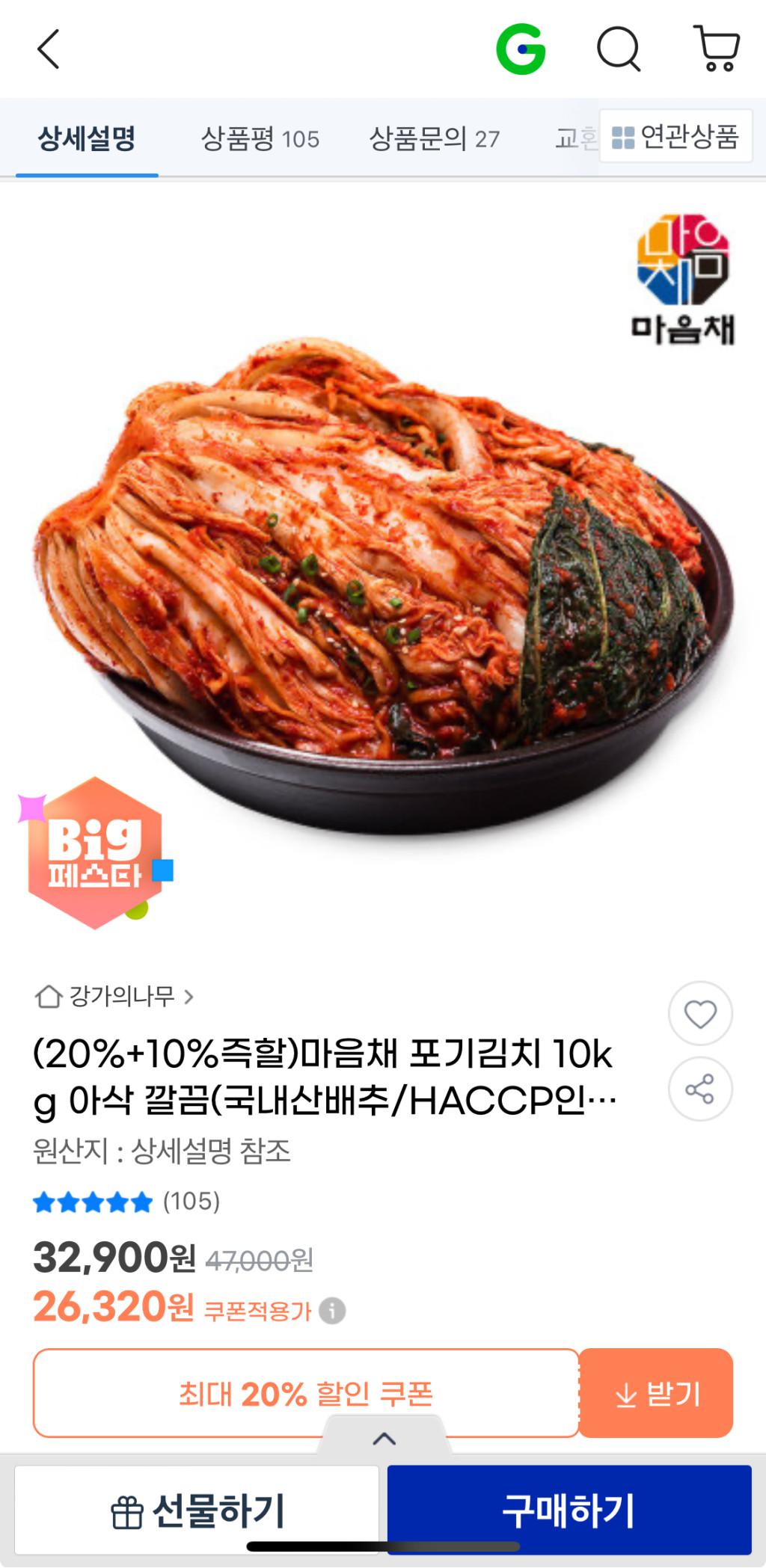766x1568 pixels.
Task: Open 연관상품 related products
Action: [675, 137]
